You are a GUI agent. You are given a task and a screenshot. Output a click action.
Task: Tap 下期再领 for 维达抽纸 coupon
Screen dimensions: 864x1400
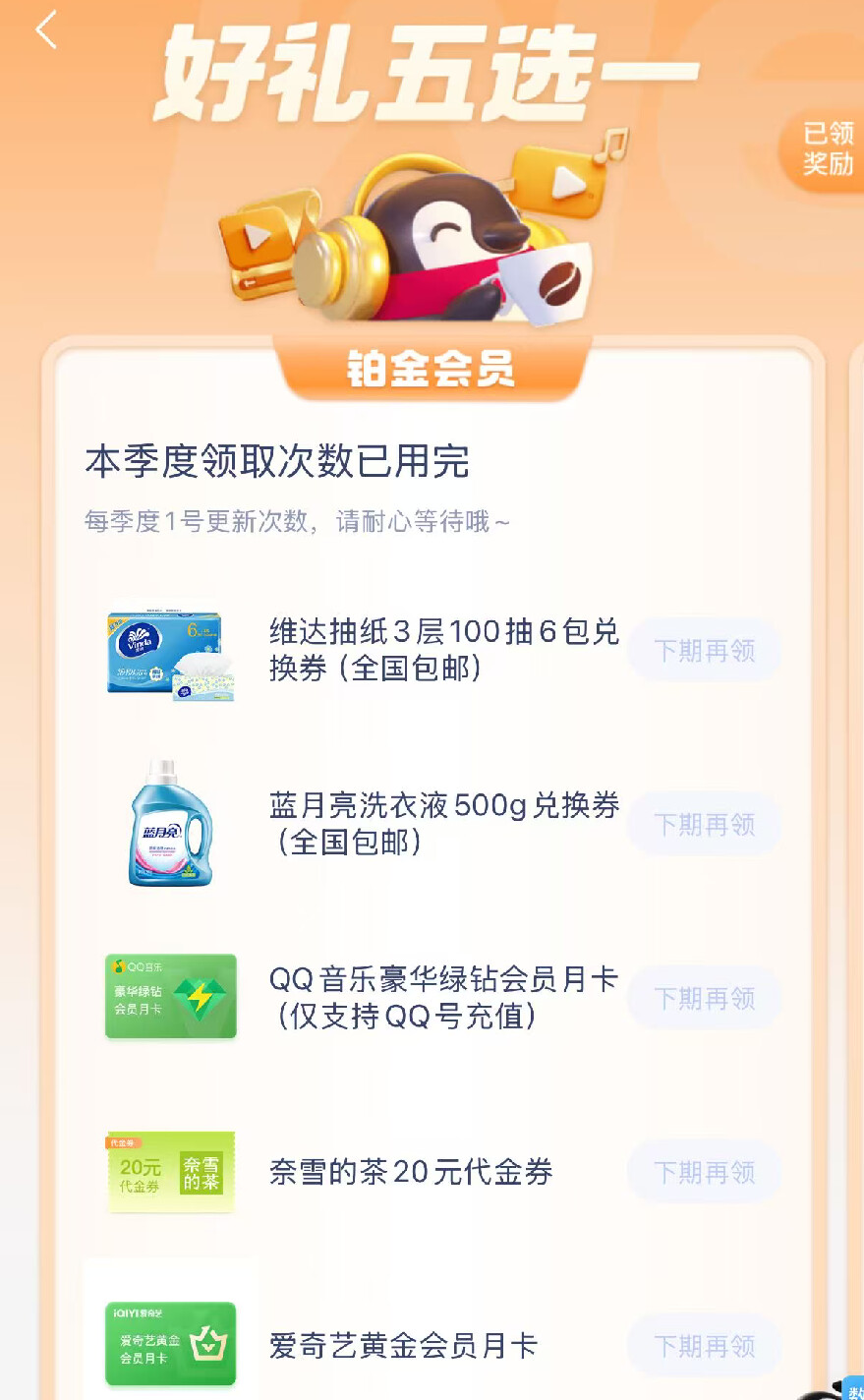point(705,650)
